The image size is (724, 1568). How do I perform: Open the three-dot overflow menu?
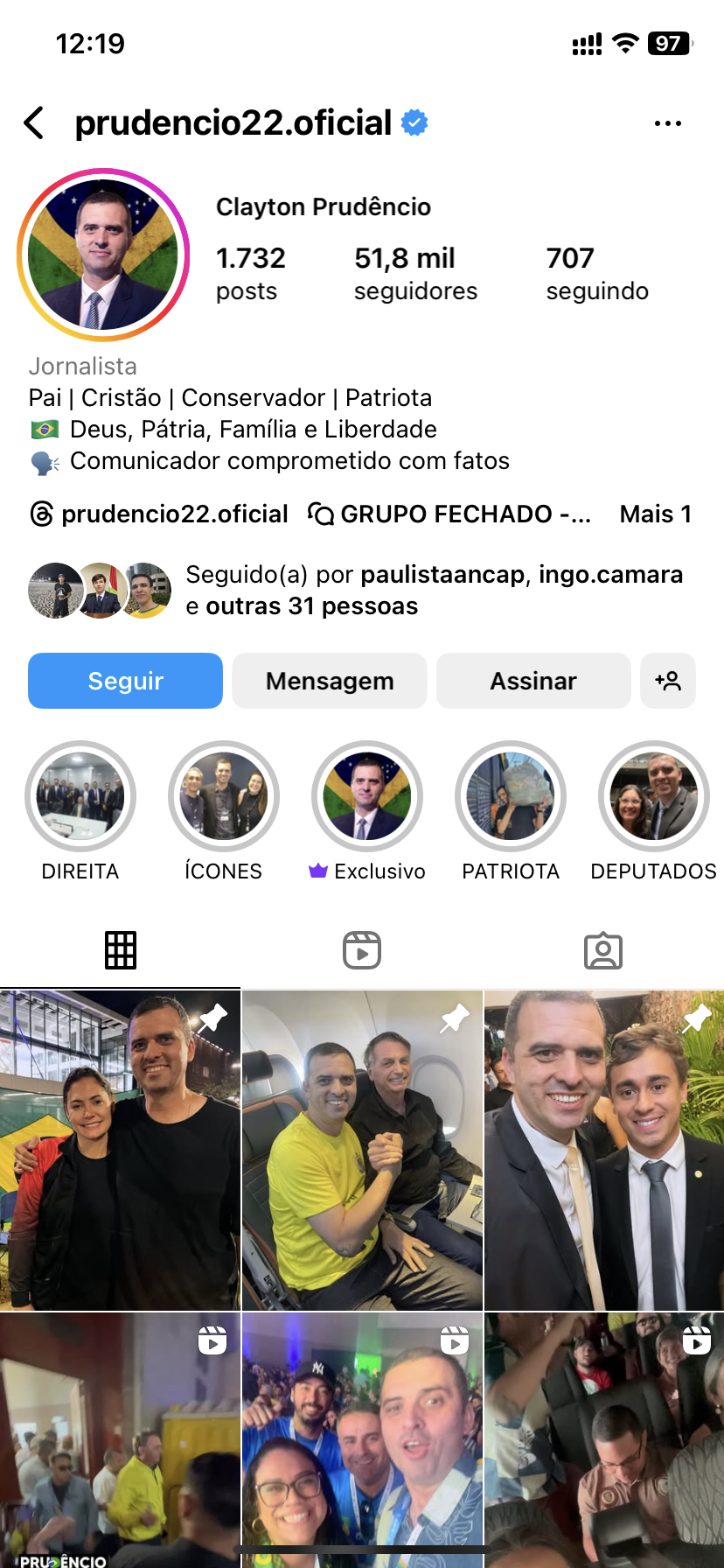[x=667, y=123]
